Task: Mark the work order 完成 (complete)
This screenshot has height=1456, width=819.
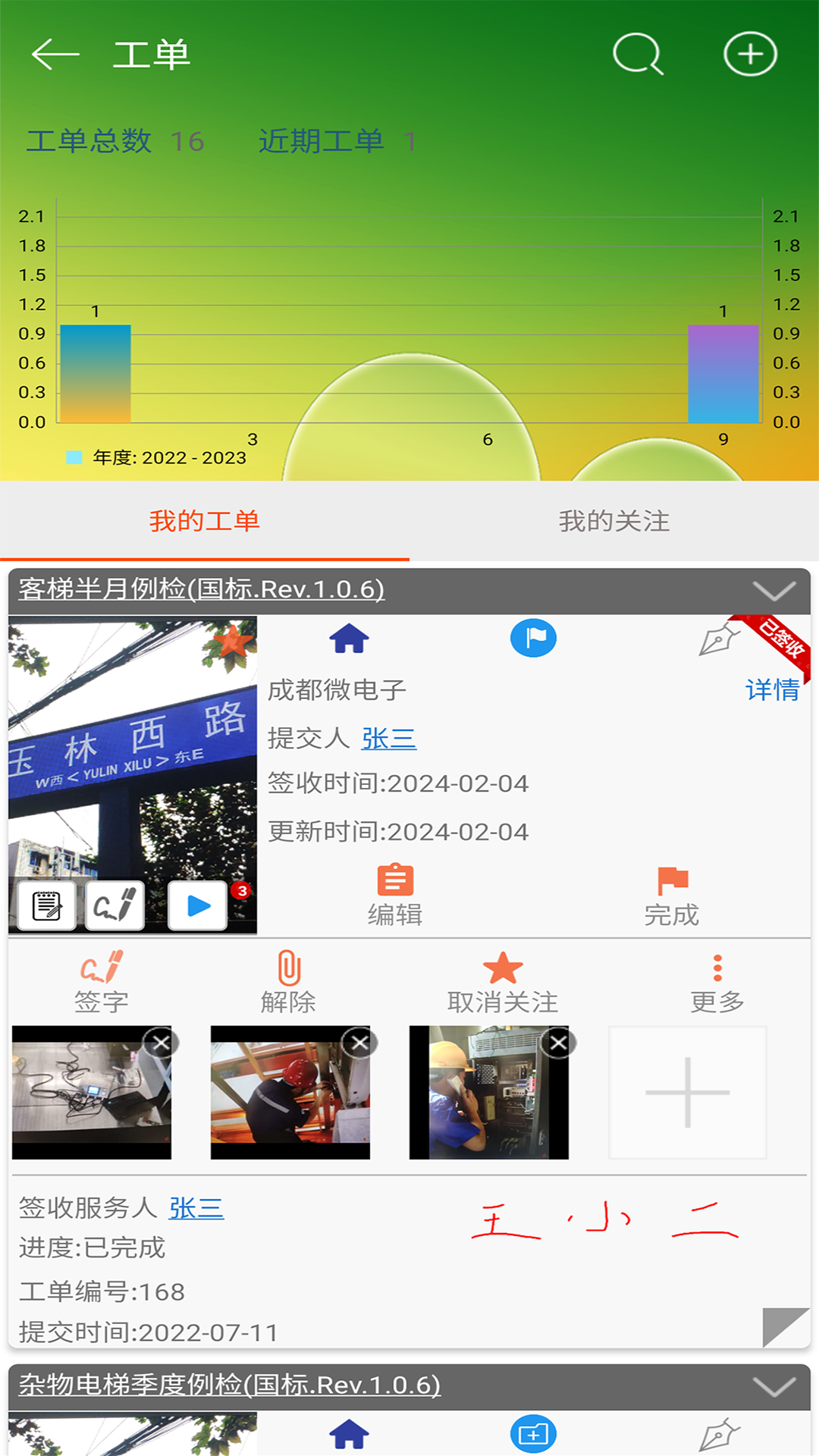Action: [670, 893]
